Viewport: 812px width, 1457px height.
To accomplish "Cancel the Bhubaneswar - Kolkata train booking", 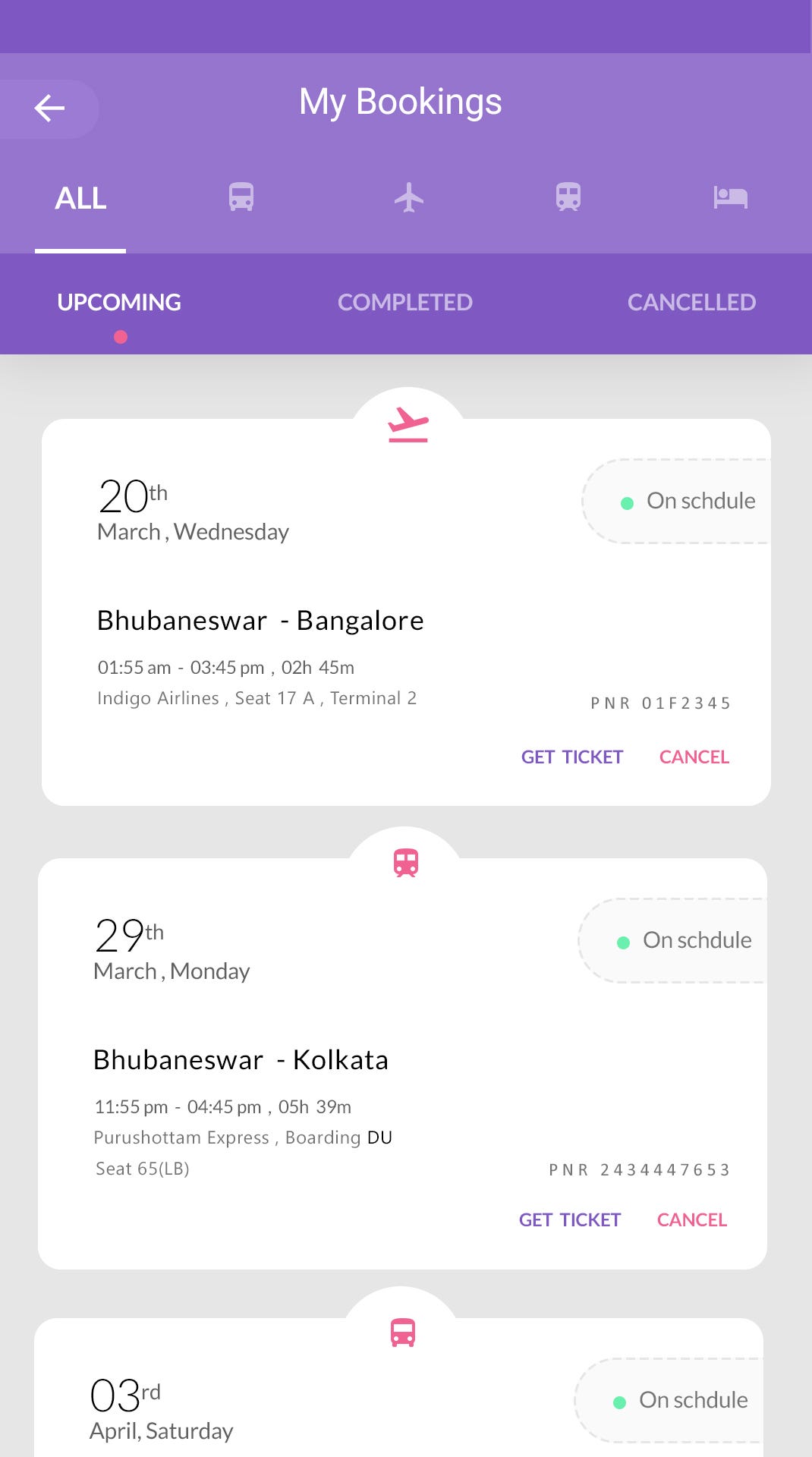I will 691,1220.
